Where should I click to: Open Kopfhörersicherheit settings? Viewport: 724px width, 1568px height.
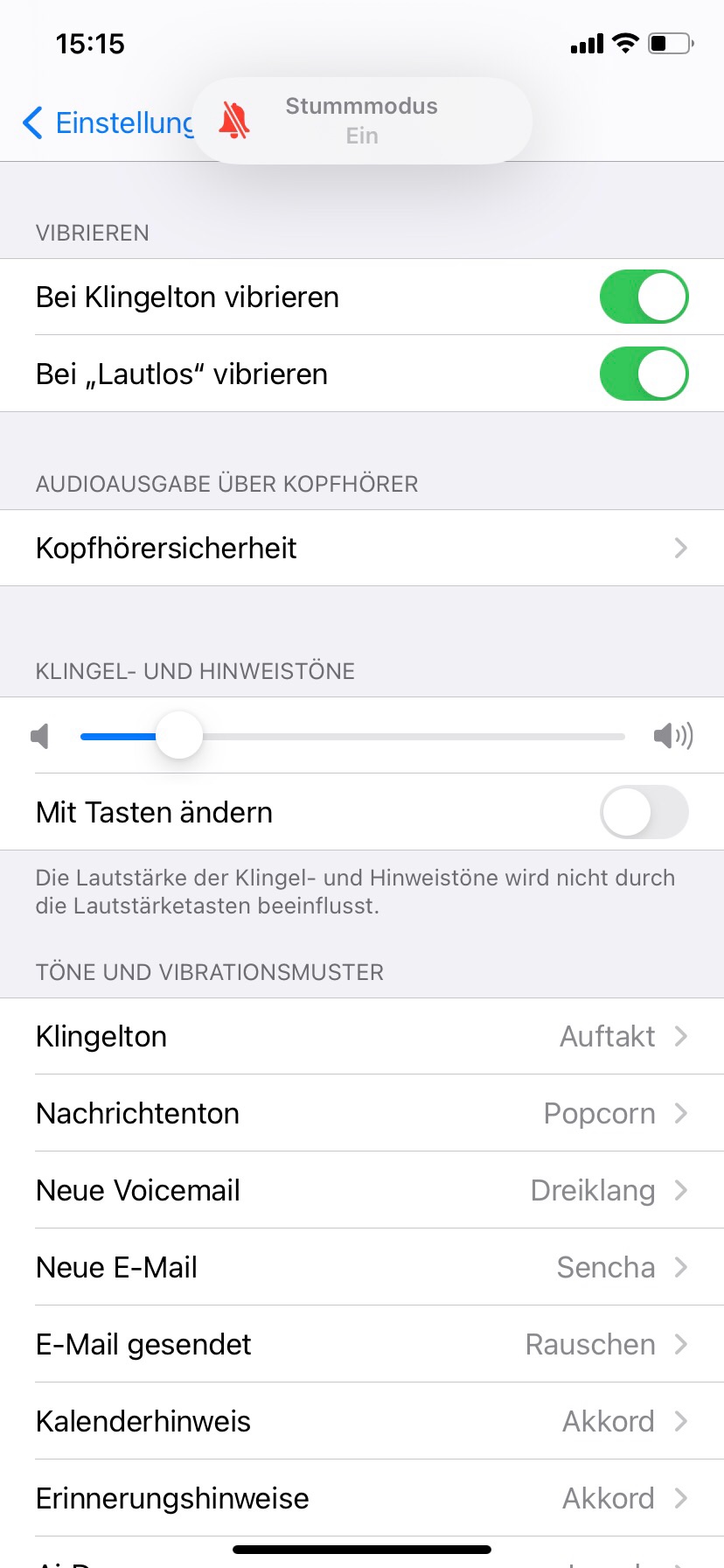click(362, 549)
